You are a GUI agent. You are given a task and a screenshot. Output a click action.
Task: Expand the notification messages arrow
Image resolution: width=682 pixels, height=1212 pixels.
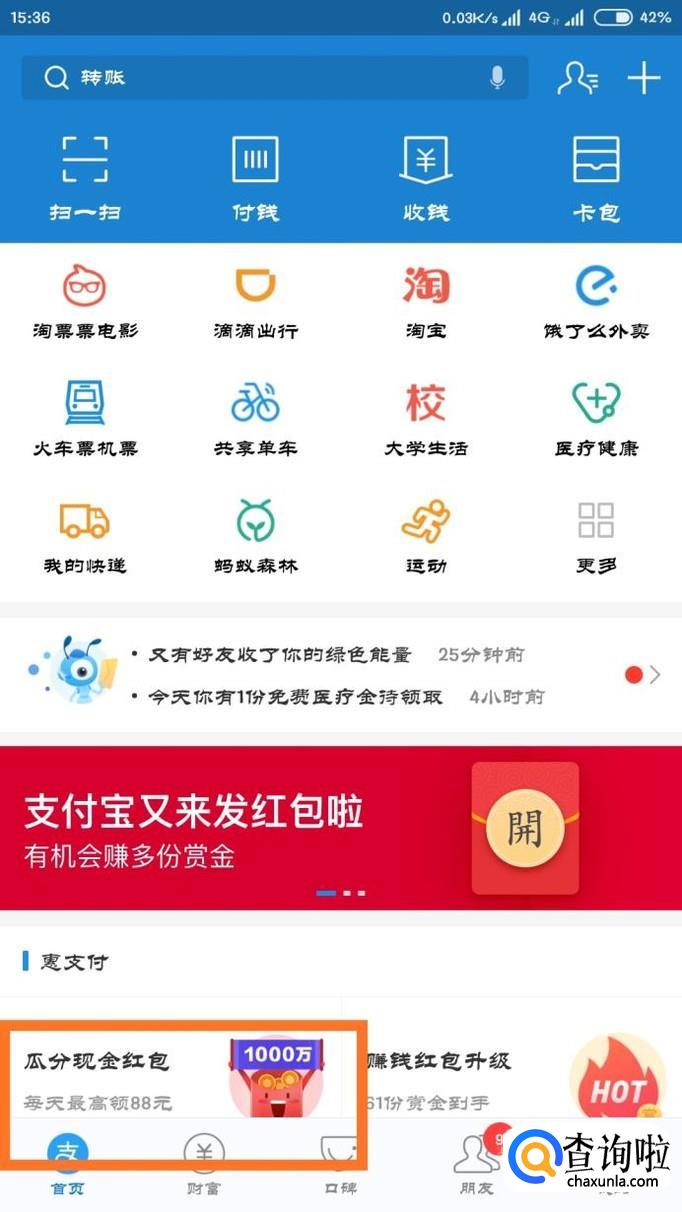(655, 675)
